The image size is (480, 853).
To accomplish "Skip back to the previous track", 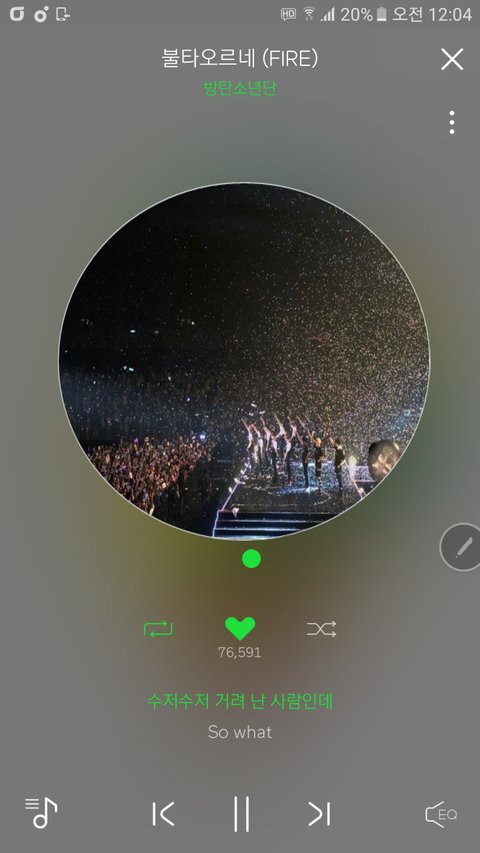I will 163,814.
